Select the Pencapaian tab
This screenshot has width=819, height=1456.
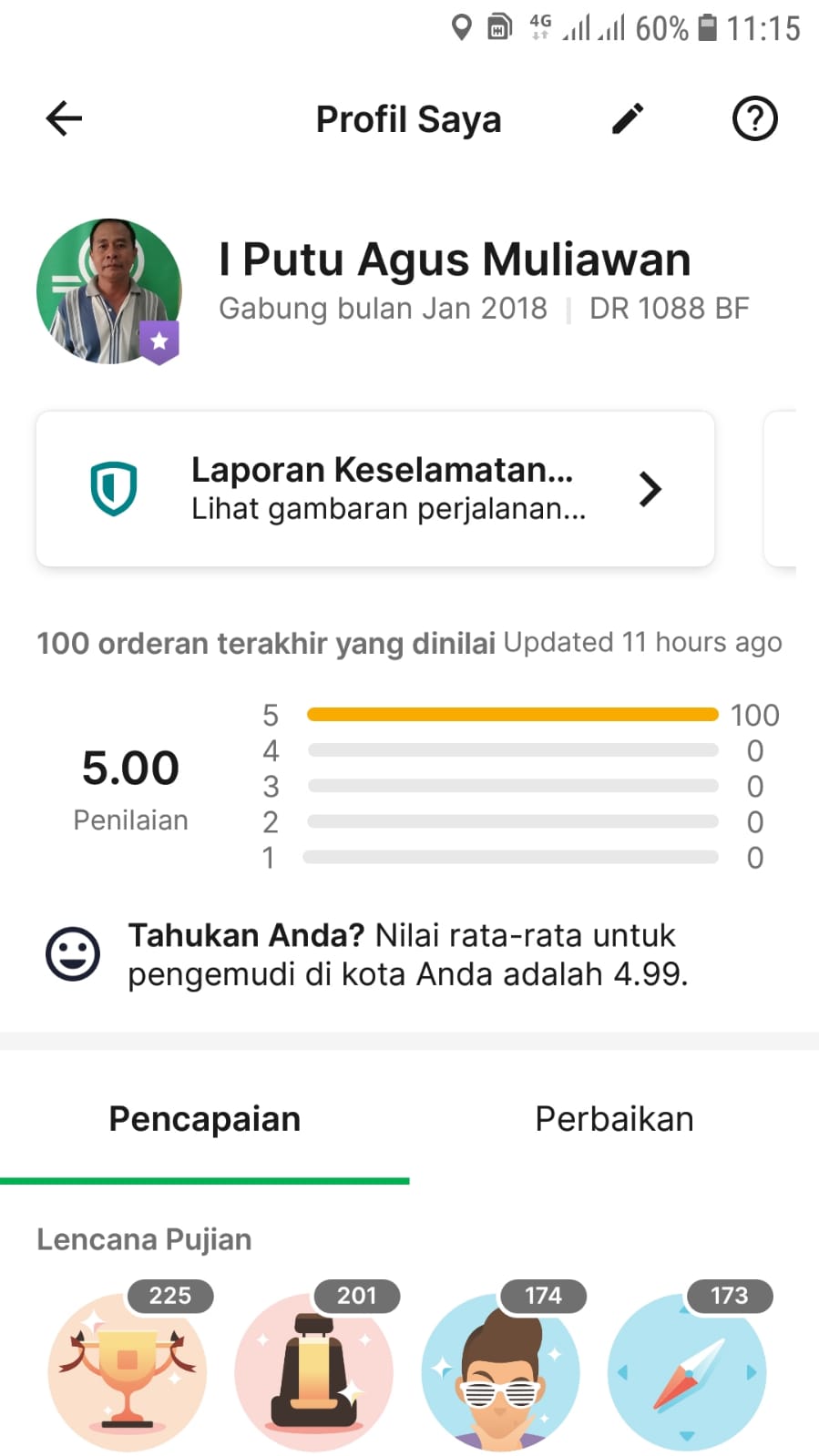pyautogui.click(x=204, y=1119)
